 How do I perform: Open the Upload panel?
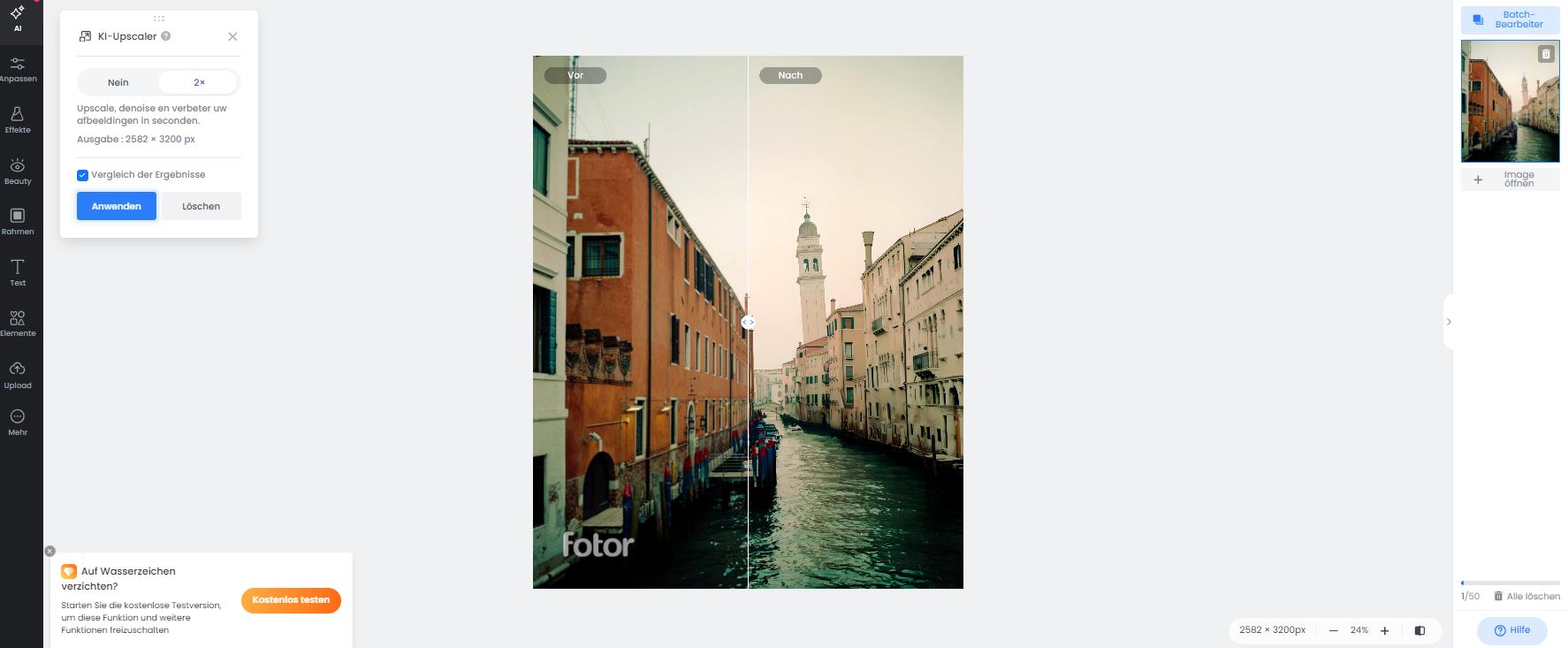(x=18, y=374)
